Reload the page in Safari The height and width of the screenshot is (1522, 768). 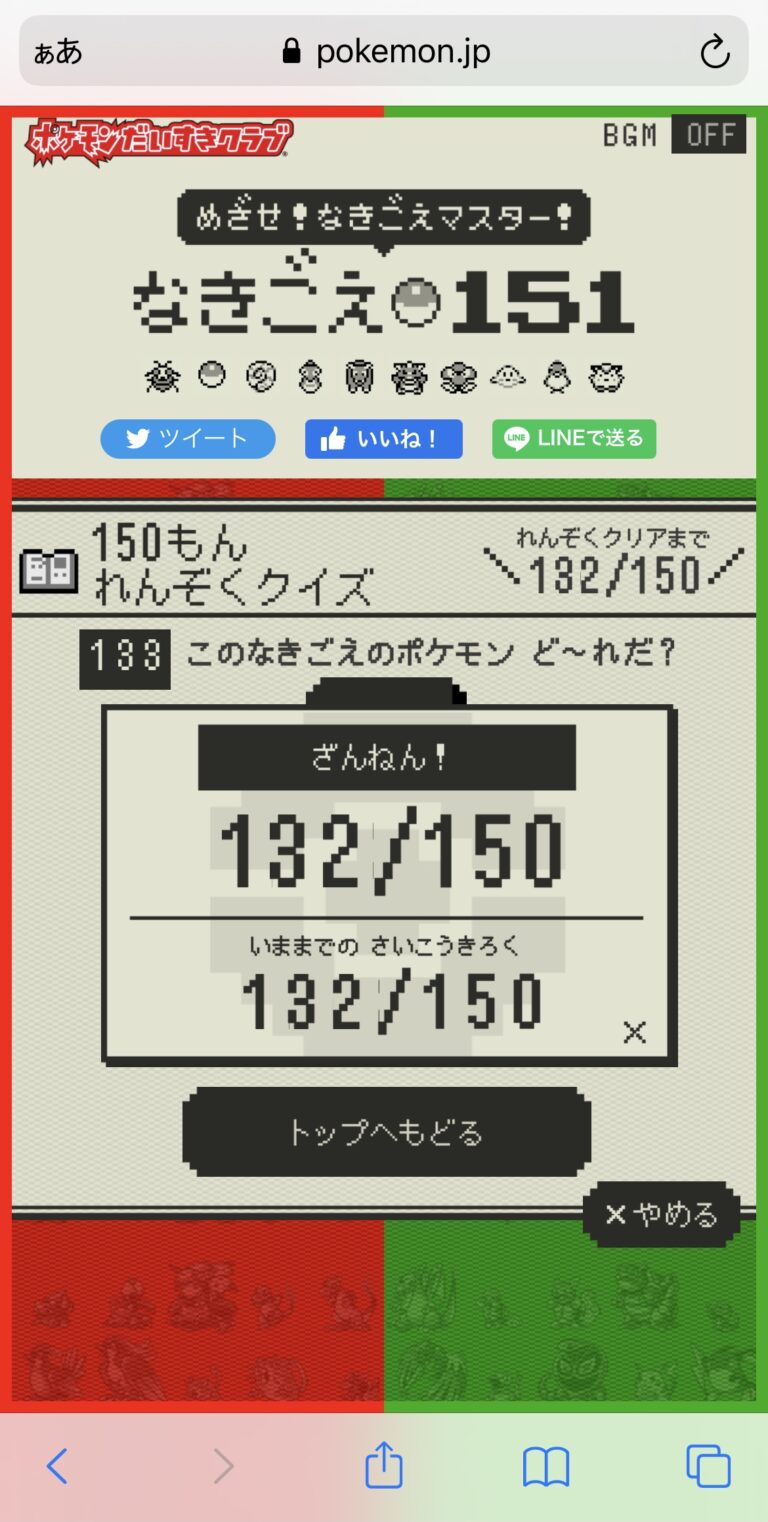click(x=715, y=52)
